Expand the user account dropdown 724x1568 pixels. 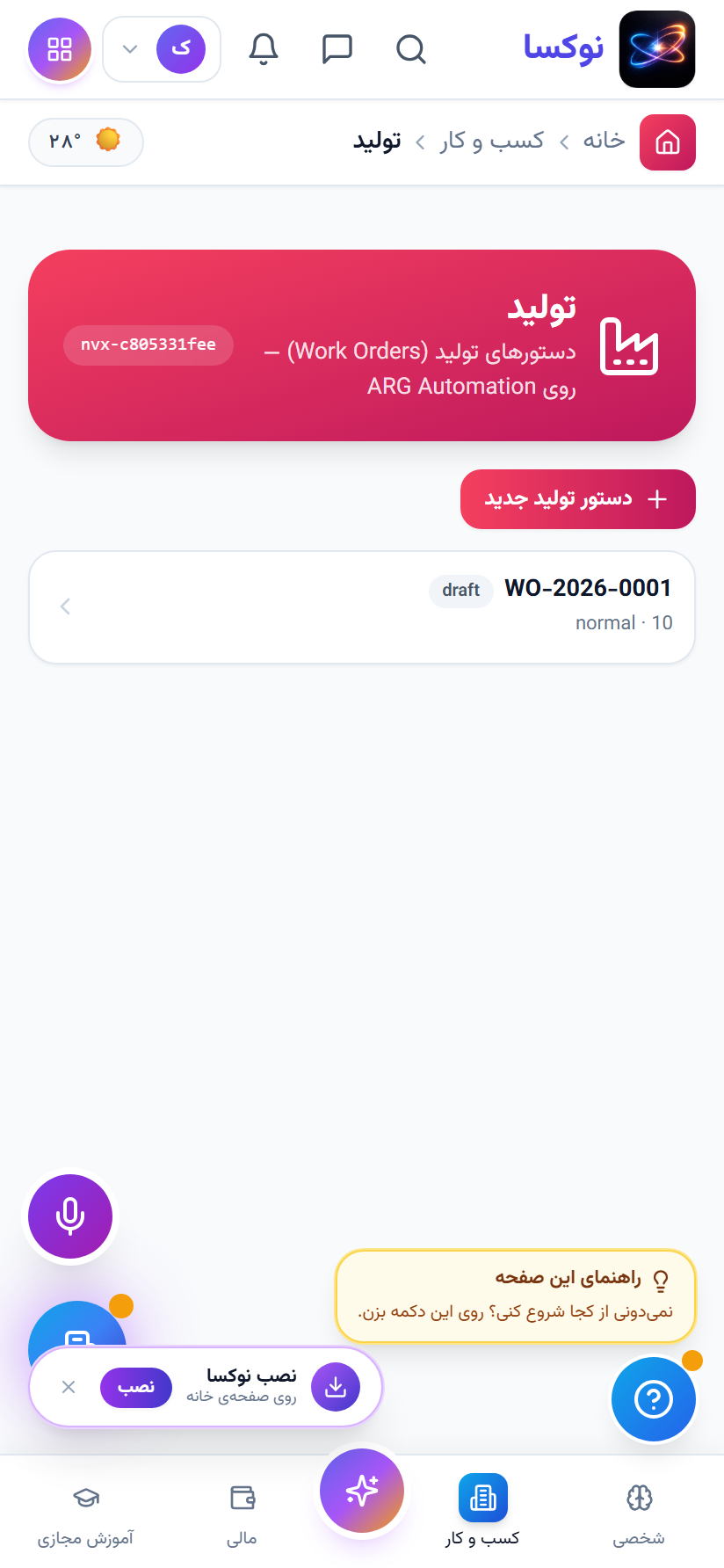pos(162,49)
